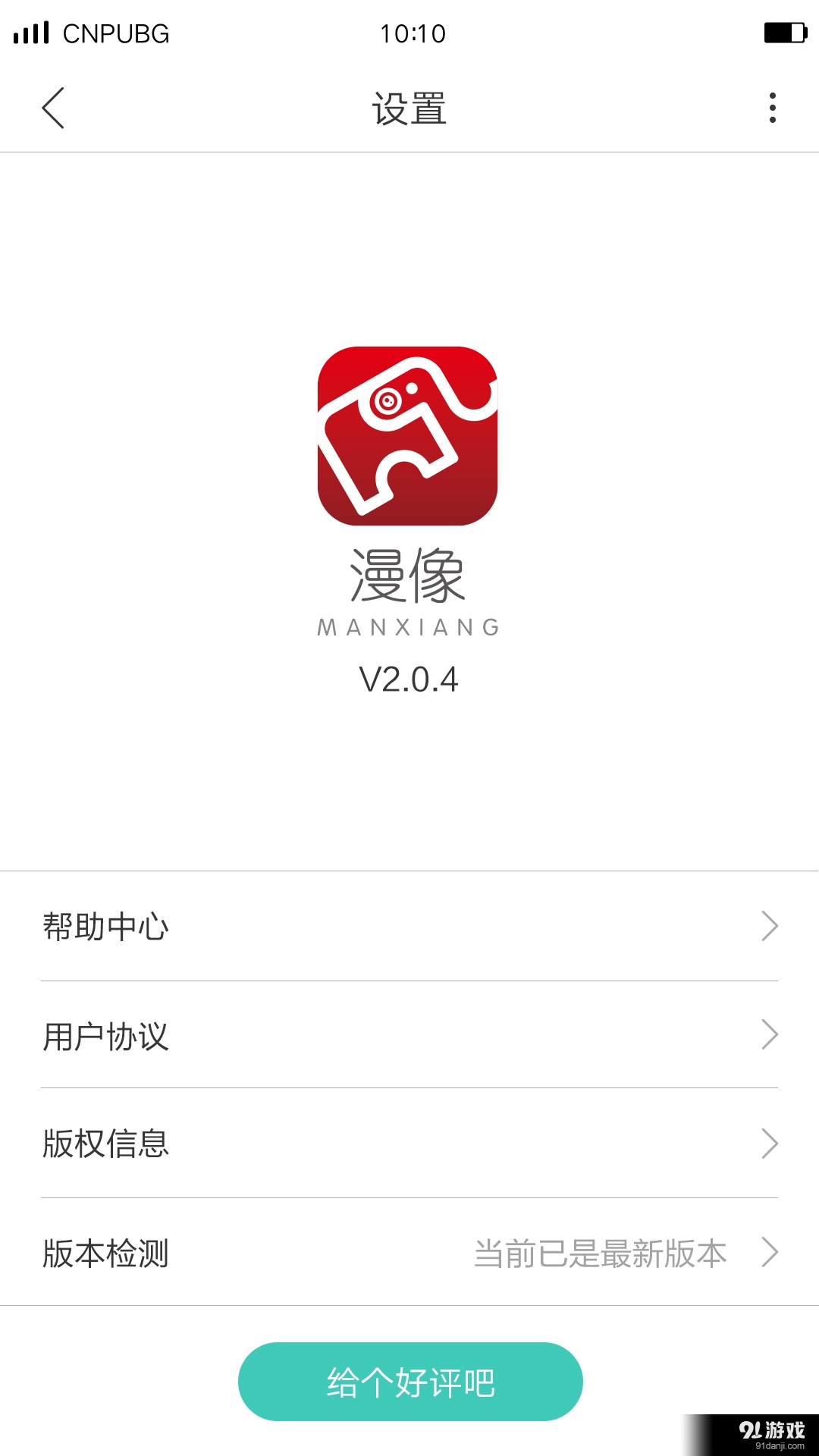
Task: Tap the CNPUBG carrier label
Action: click(x=114, y=34)
